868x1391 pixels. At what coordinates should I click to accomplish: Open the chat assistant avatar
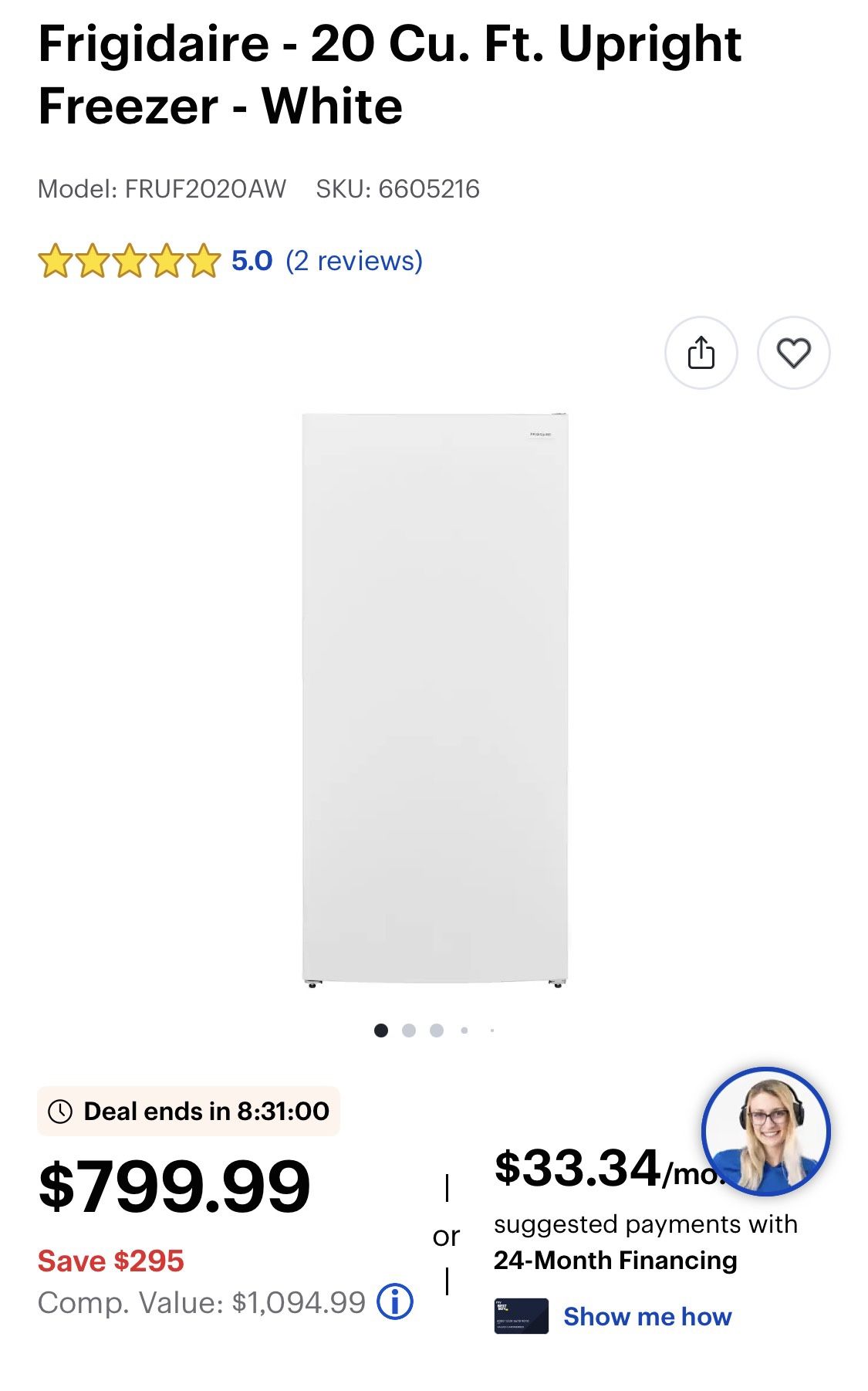click(x=765, y=1131)
